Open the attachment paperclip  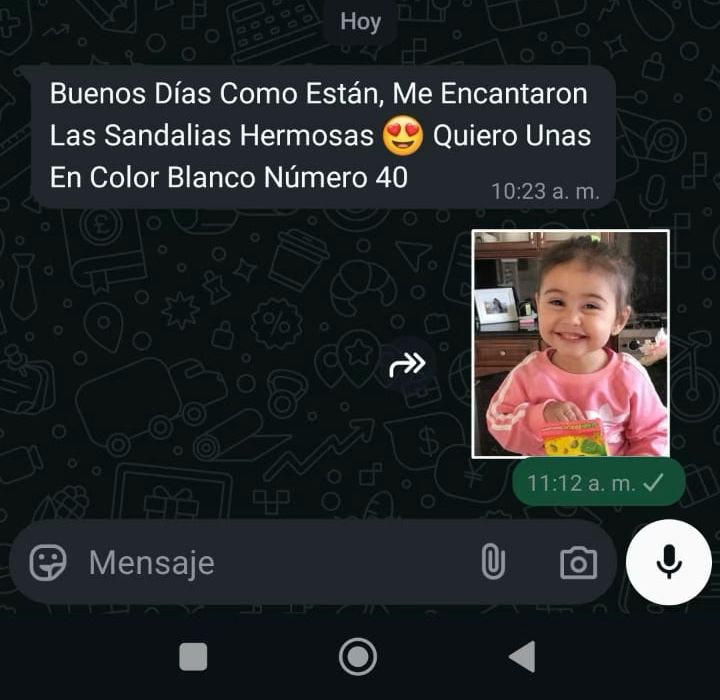click(x=492, y=563)
